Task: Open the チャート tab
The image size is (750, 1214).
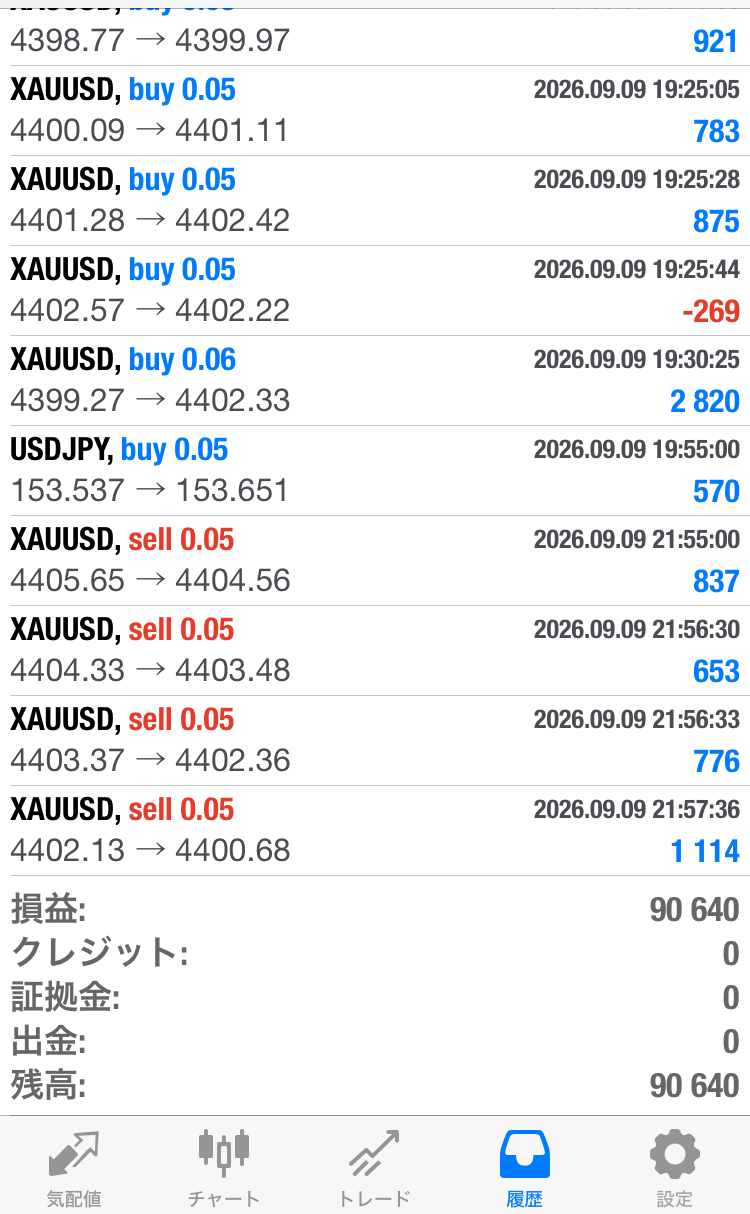Action: tap(224, 1166)
